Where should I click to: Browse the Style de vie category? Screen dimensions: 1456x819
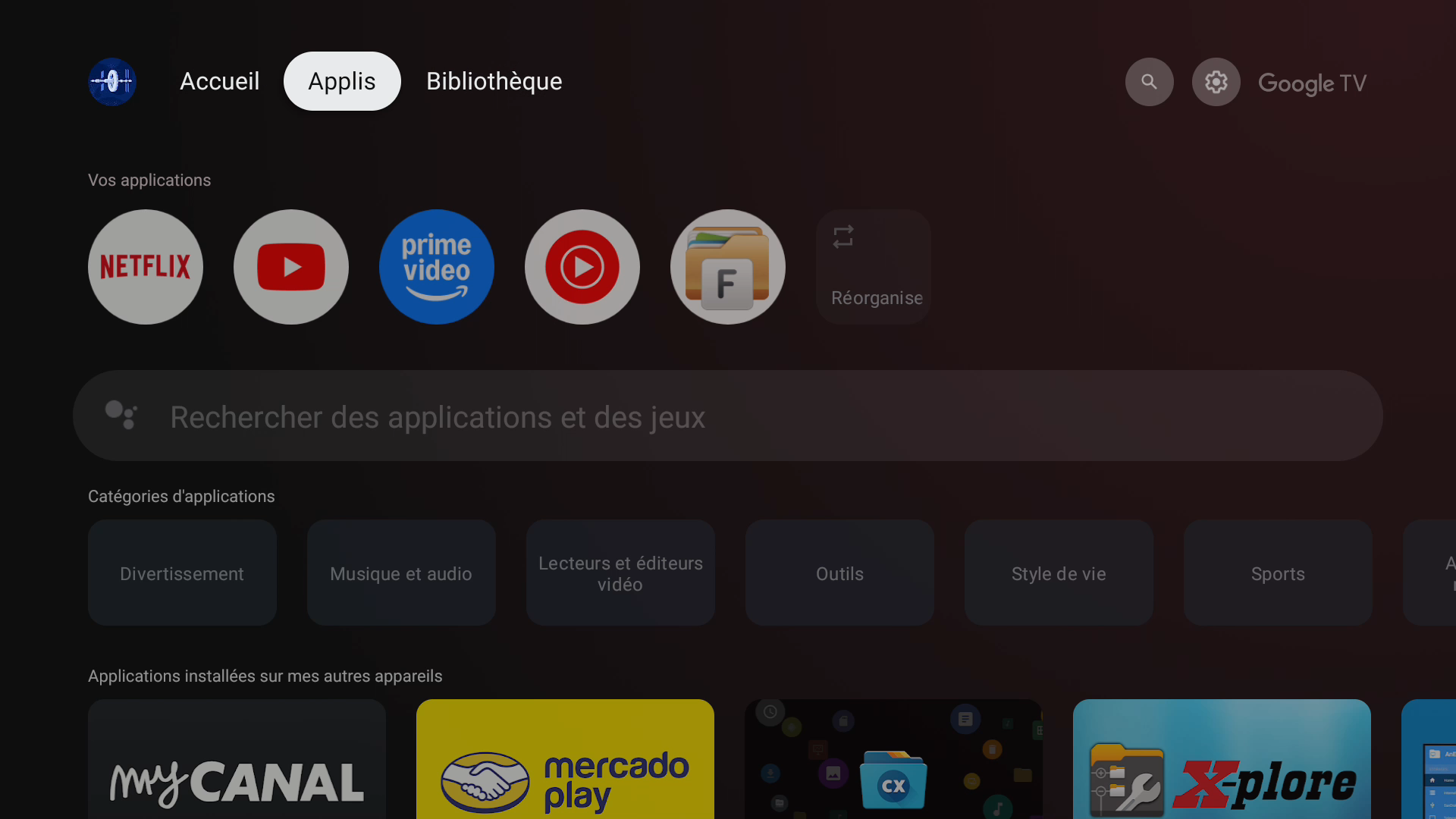[x=1059, y=573]
